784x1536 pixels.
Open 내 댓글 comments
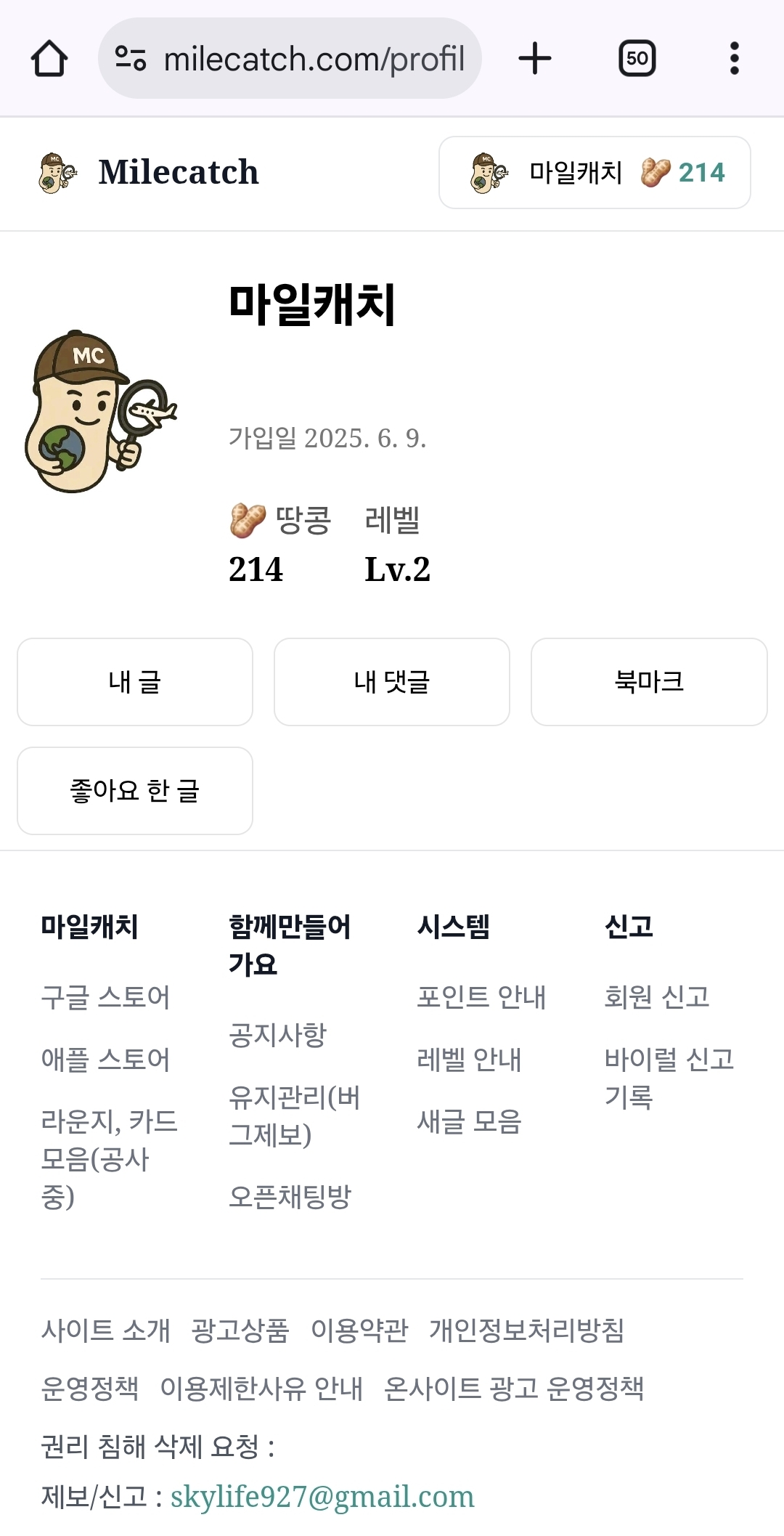392,682
